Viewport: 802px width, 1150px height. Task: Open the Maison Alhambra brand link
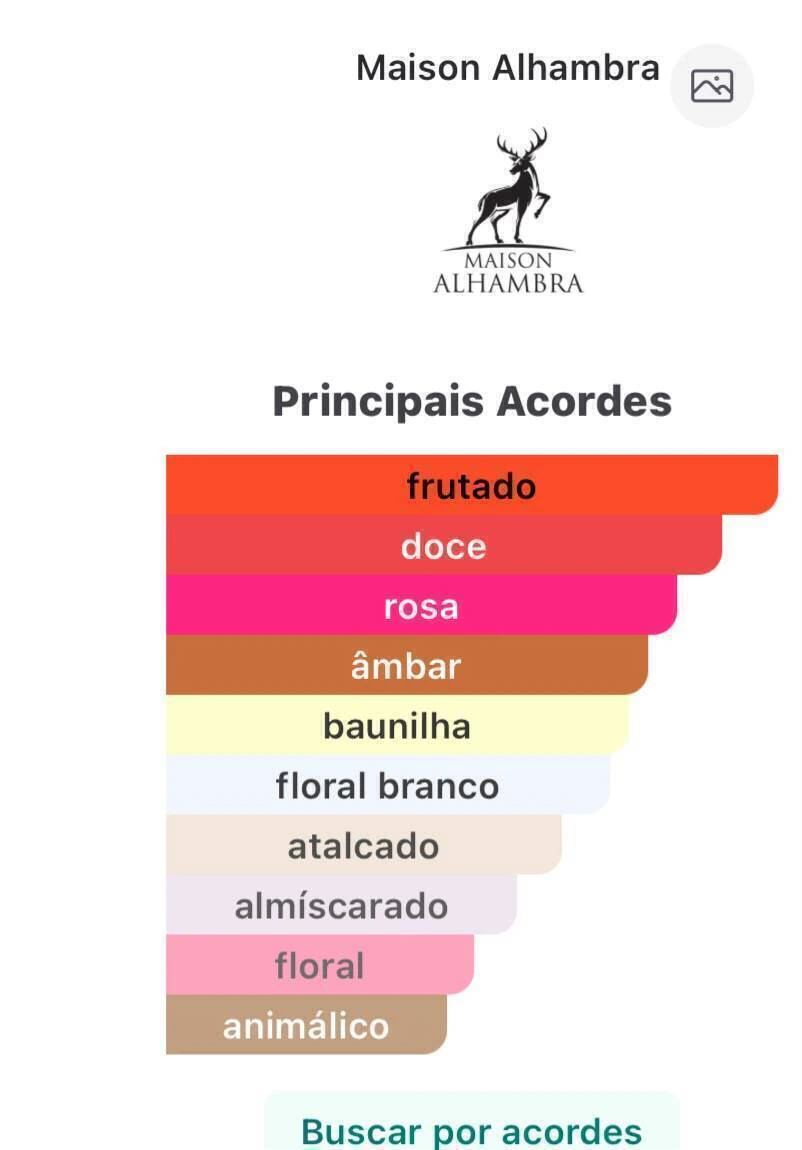coord(507,67)
